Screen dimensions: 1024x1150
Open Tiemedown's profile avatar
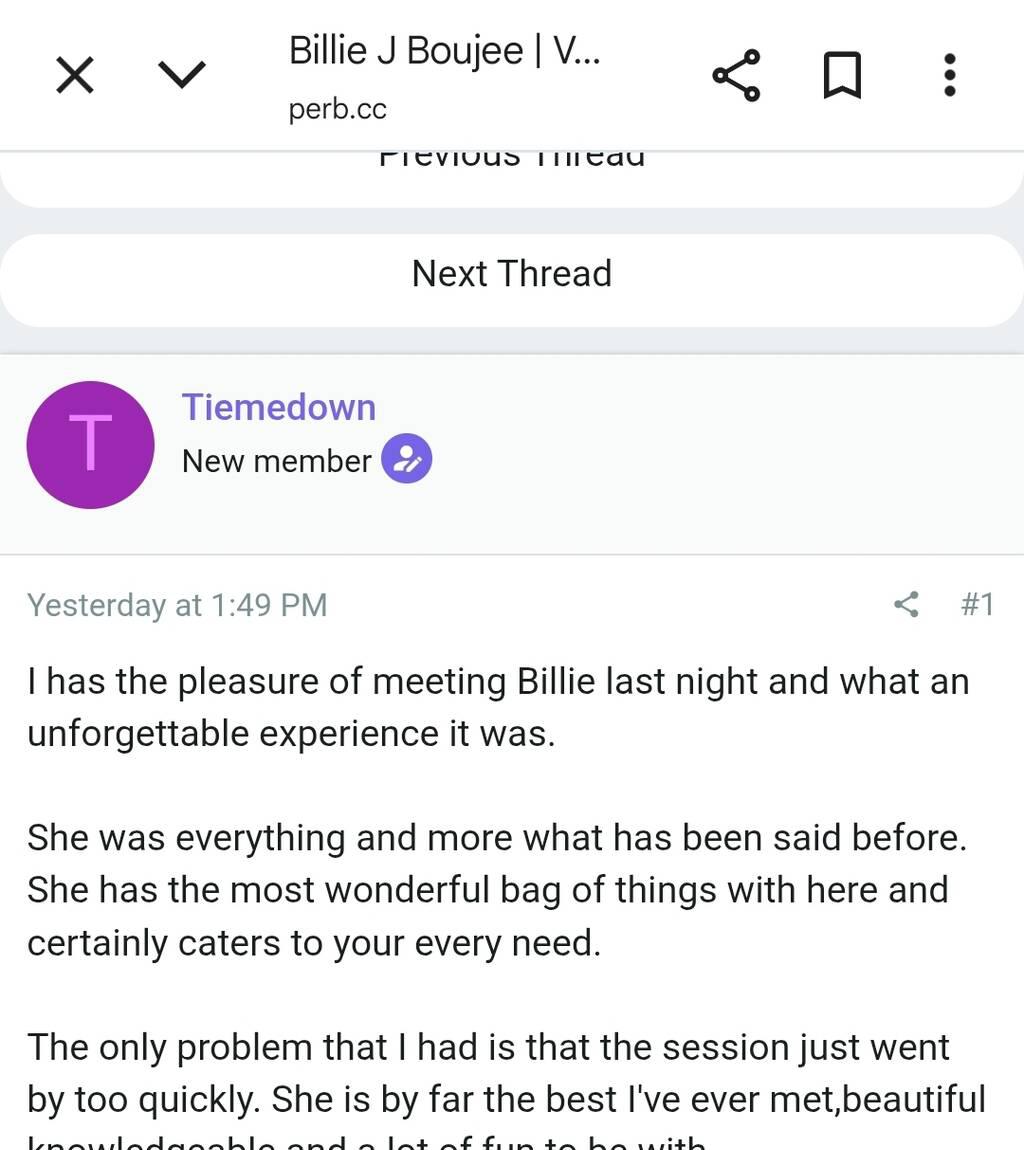click(90, 444)
